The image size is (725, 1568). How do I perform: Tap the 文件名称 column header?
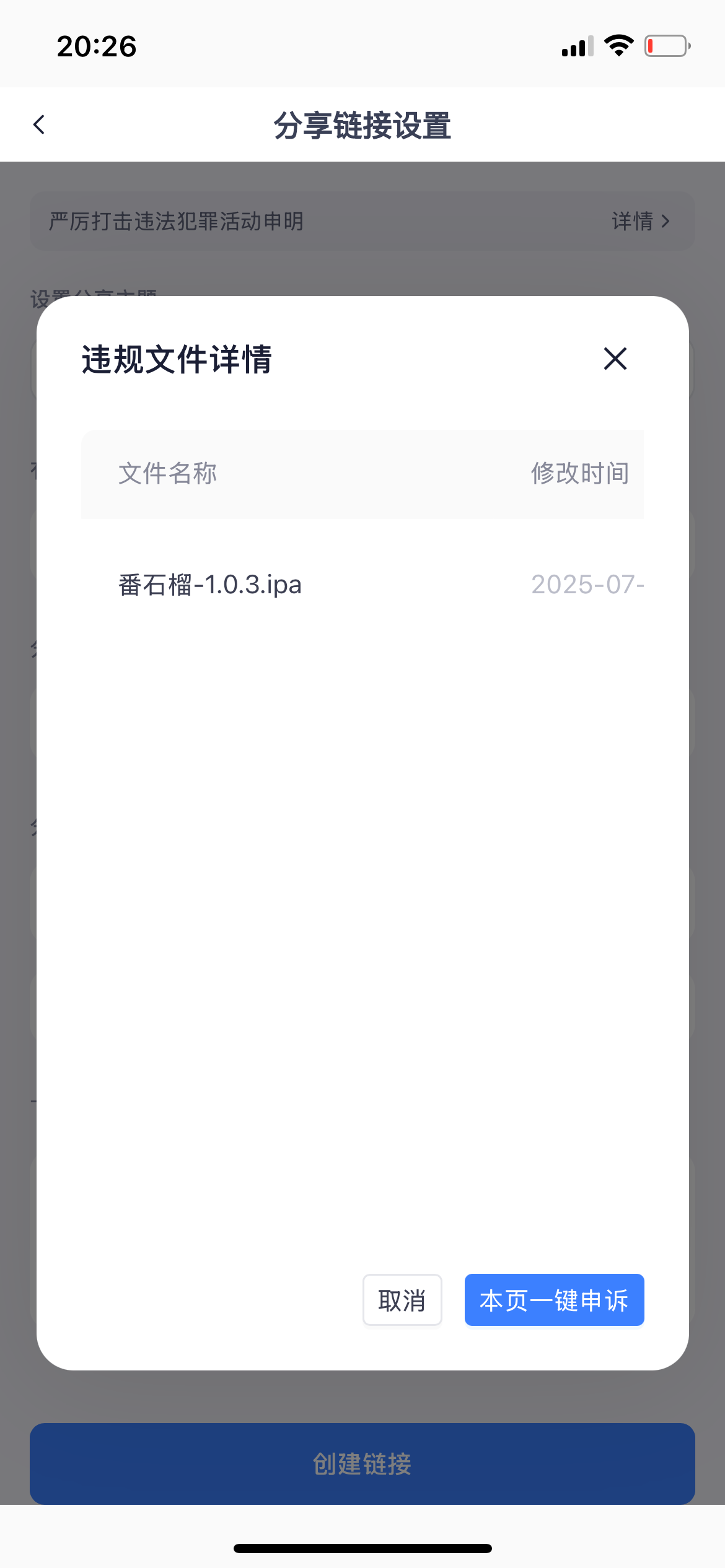coord(167,474)
